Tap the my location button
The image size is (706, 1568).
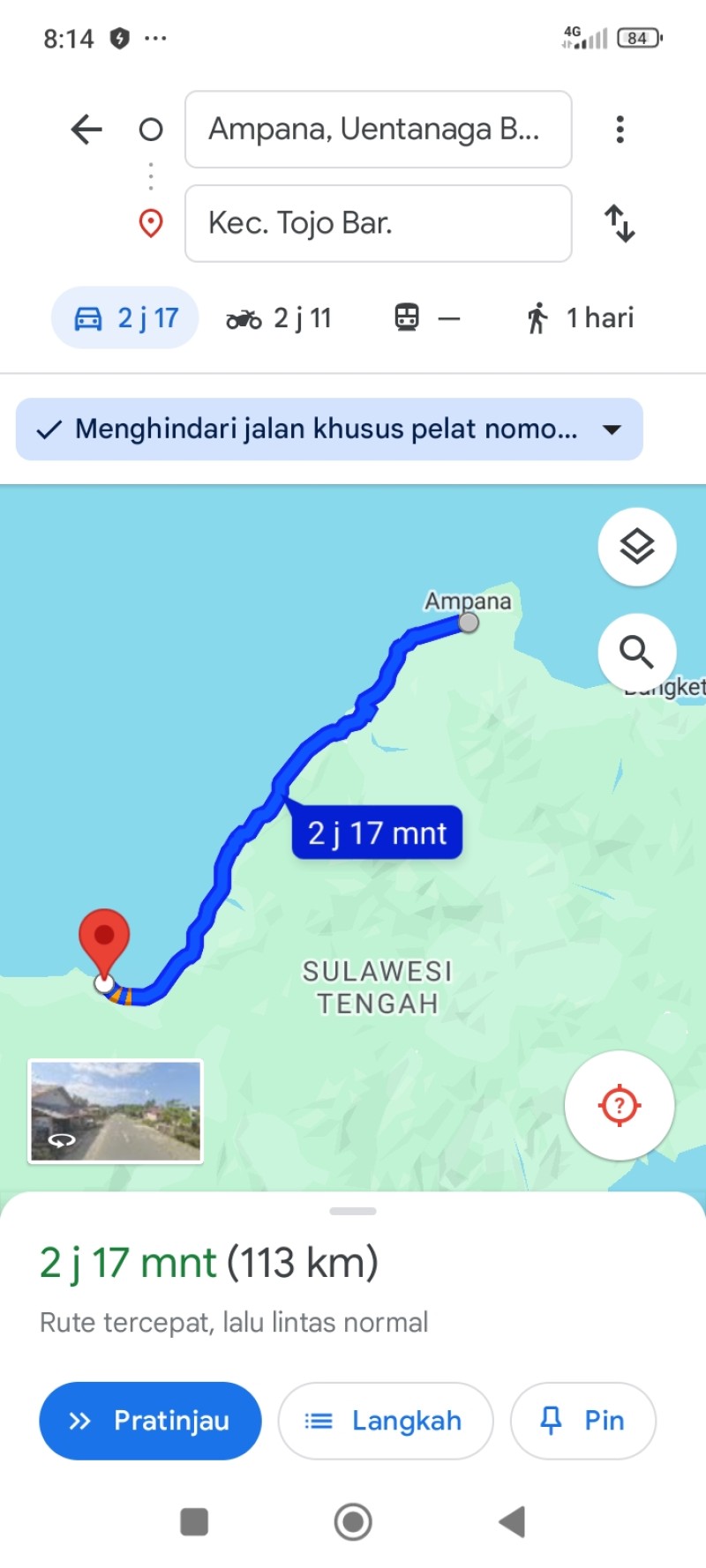coord(620,1105)
